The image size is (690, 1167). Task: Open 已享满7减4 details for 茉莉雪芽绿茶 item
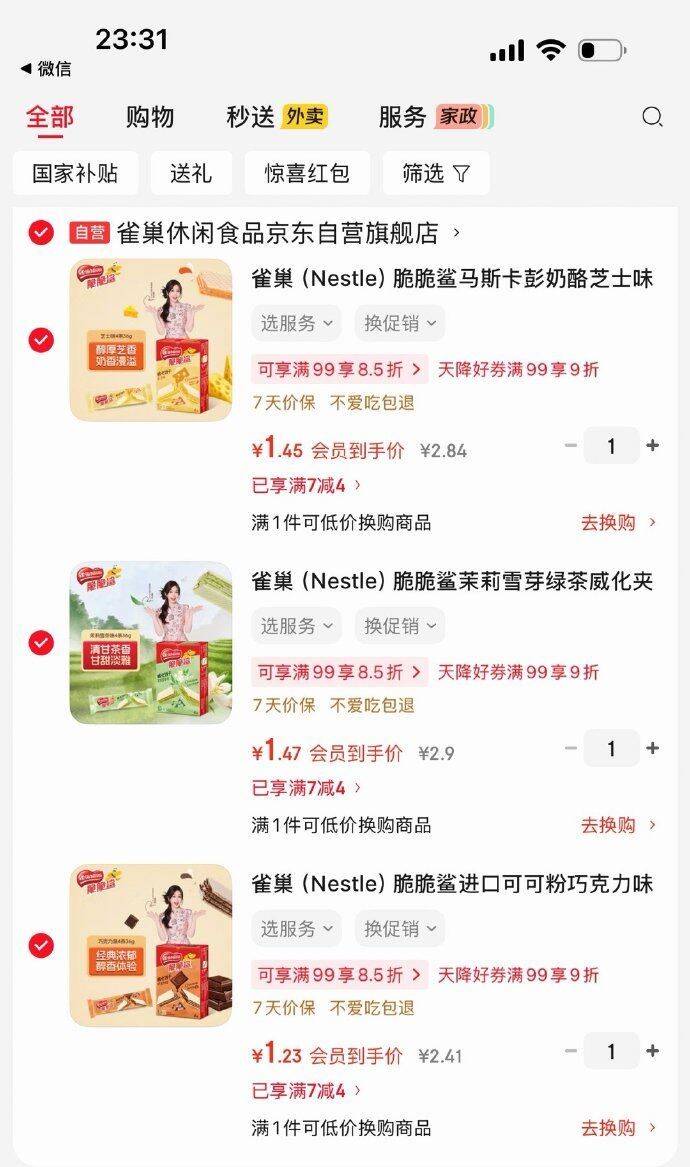306,788
